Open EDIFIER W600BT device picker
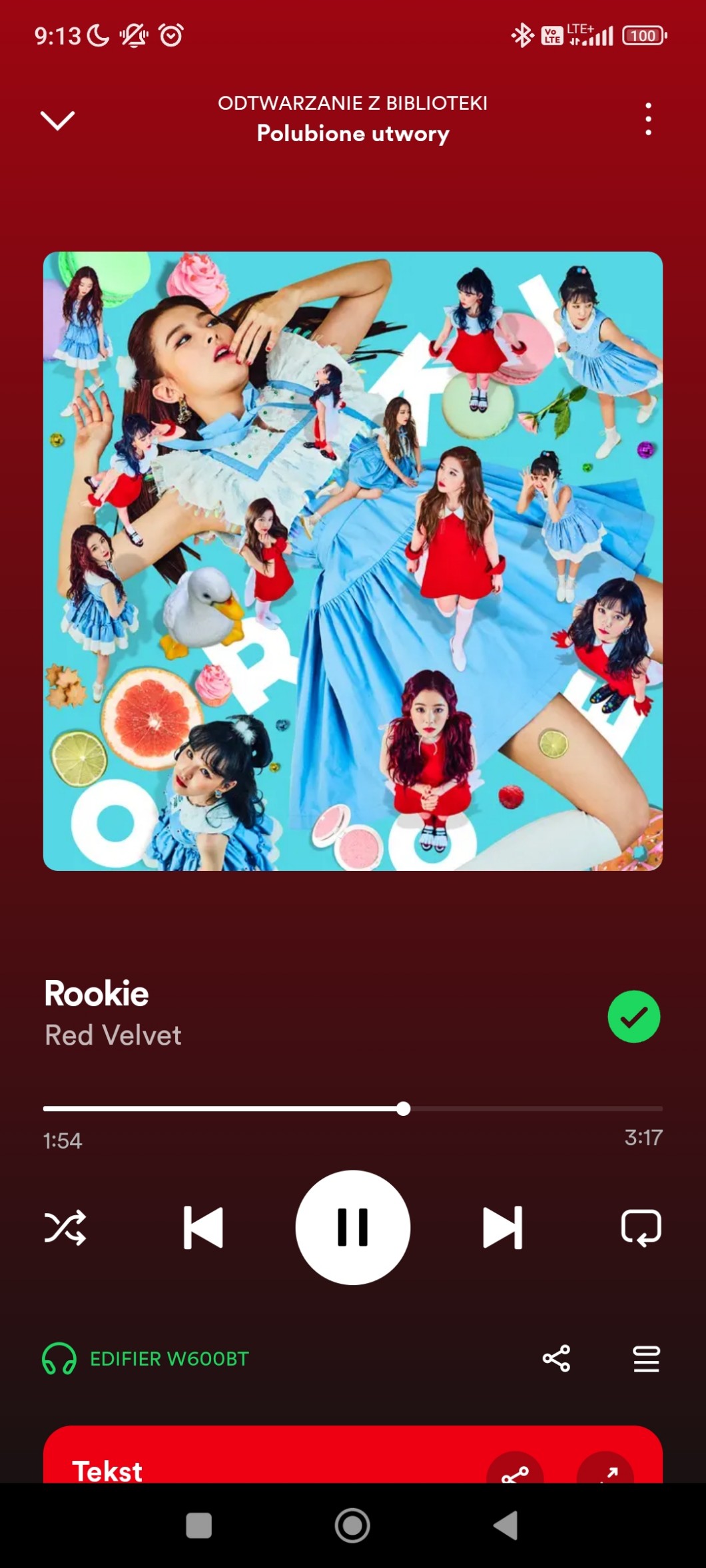 coord(147,1358)
